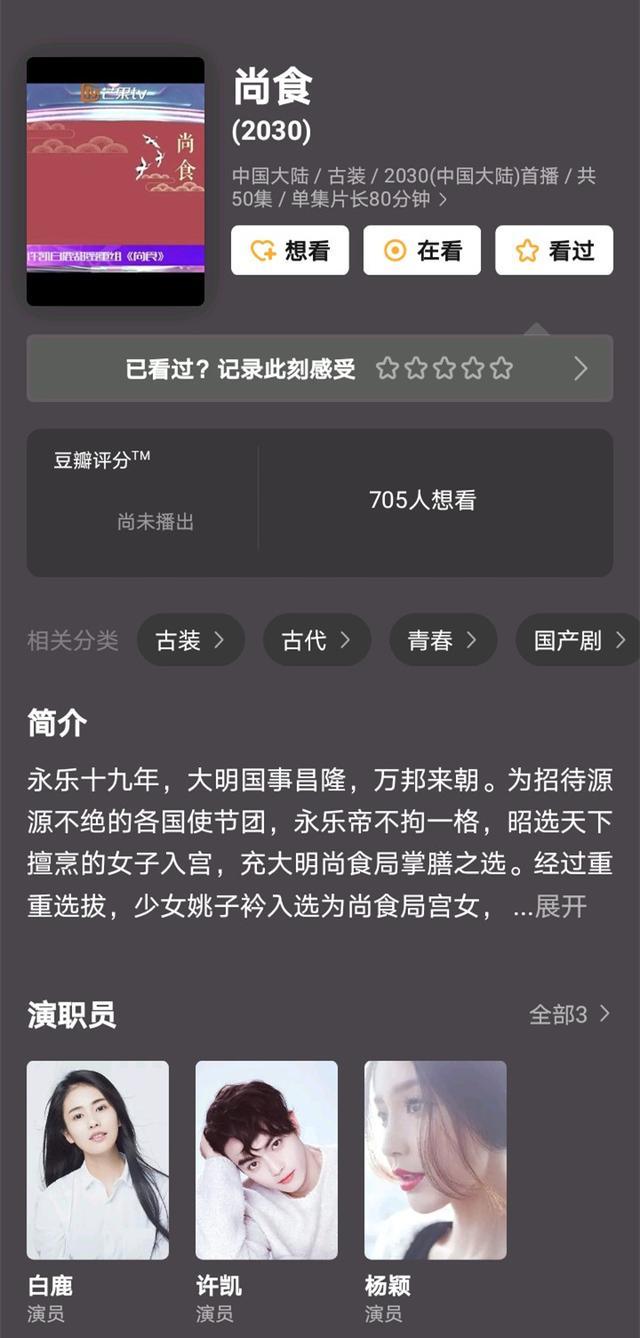Open the 古装 category chip
This screenshot has height=1338, width=640.
[190, 640]
